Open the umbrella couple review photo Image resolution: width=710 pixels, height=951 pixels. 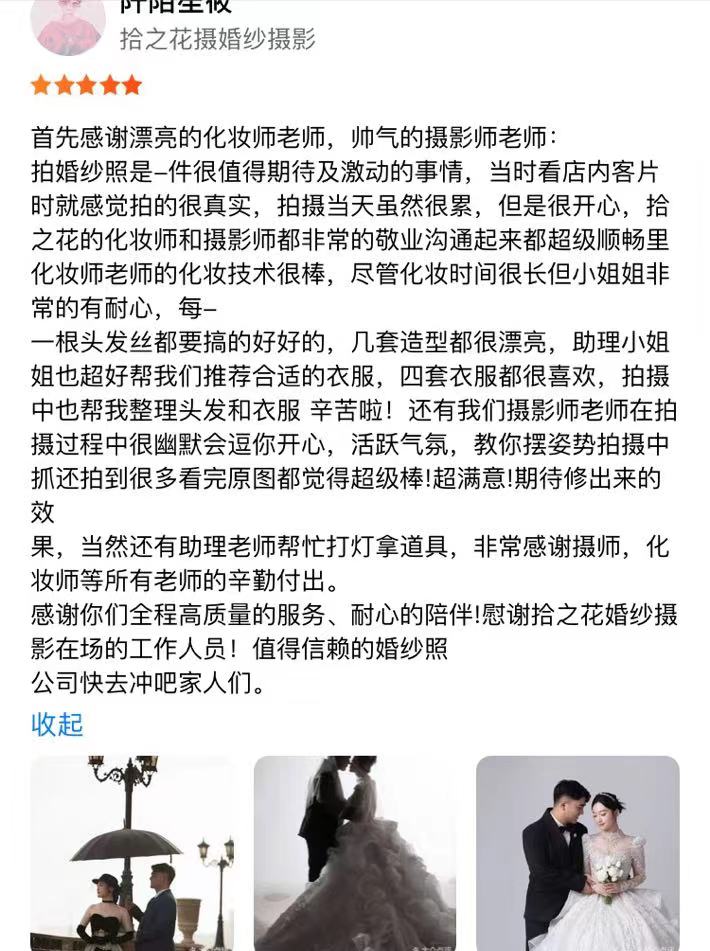(132, 853)
